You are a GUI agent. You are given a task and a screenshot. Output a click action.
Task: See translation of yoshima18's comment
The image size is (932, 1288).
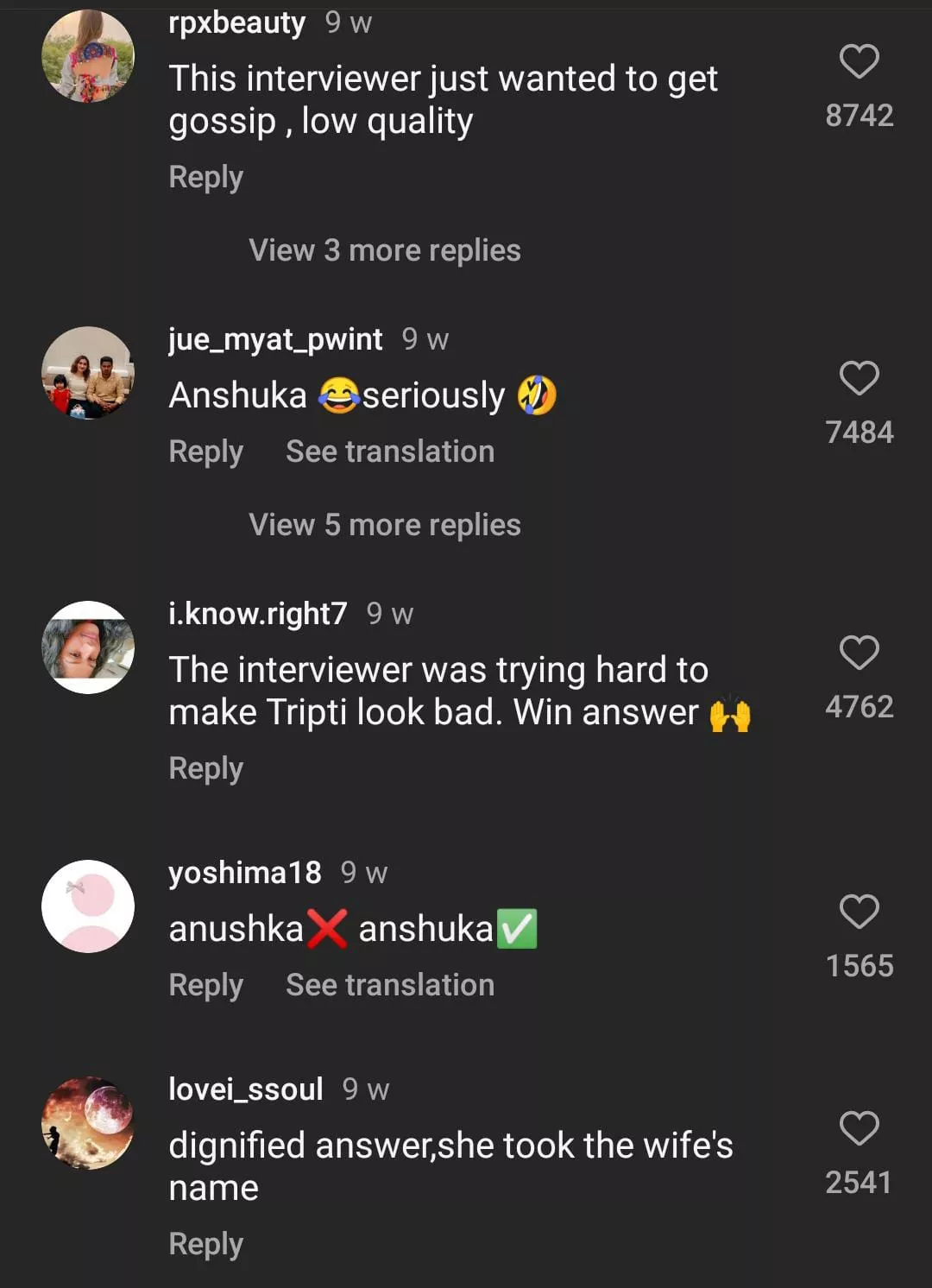point(390,985)
